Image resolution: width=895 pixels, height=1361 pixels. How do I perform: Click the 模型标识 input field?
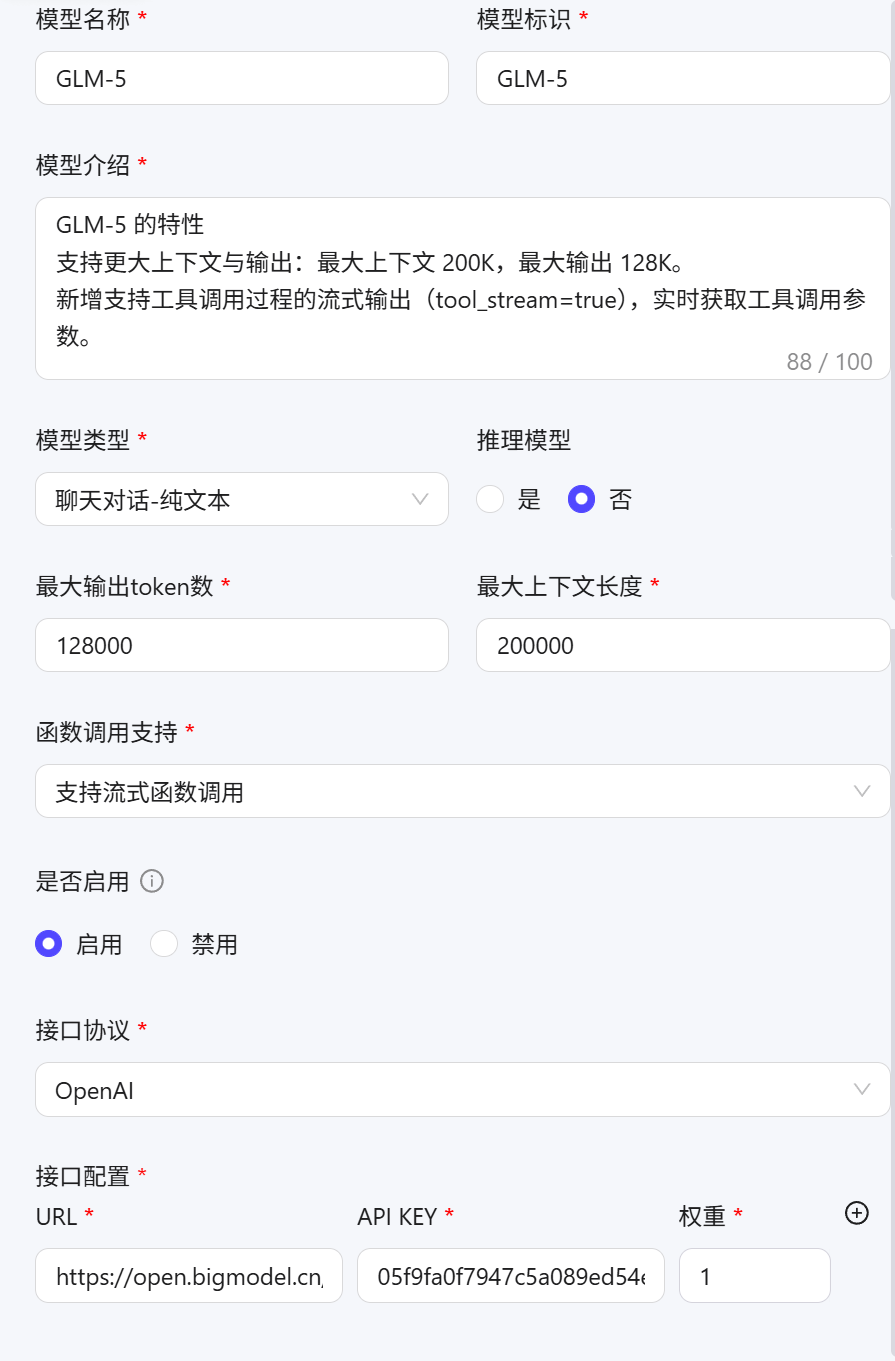[683, 77]
